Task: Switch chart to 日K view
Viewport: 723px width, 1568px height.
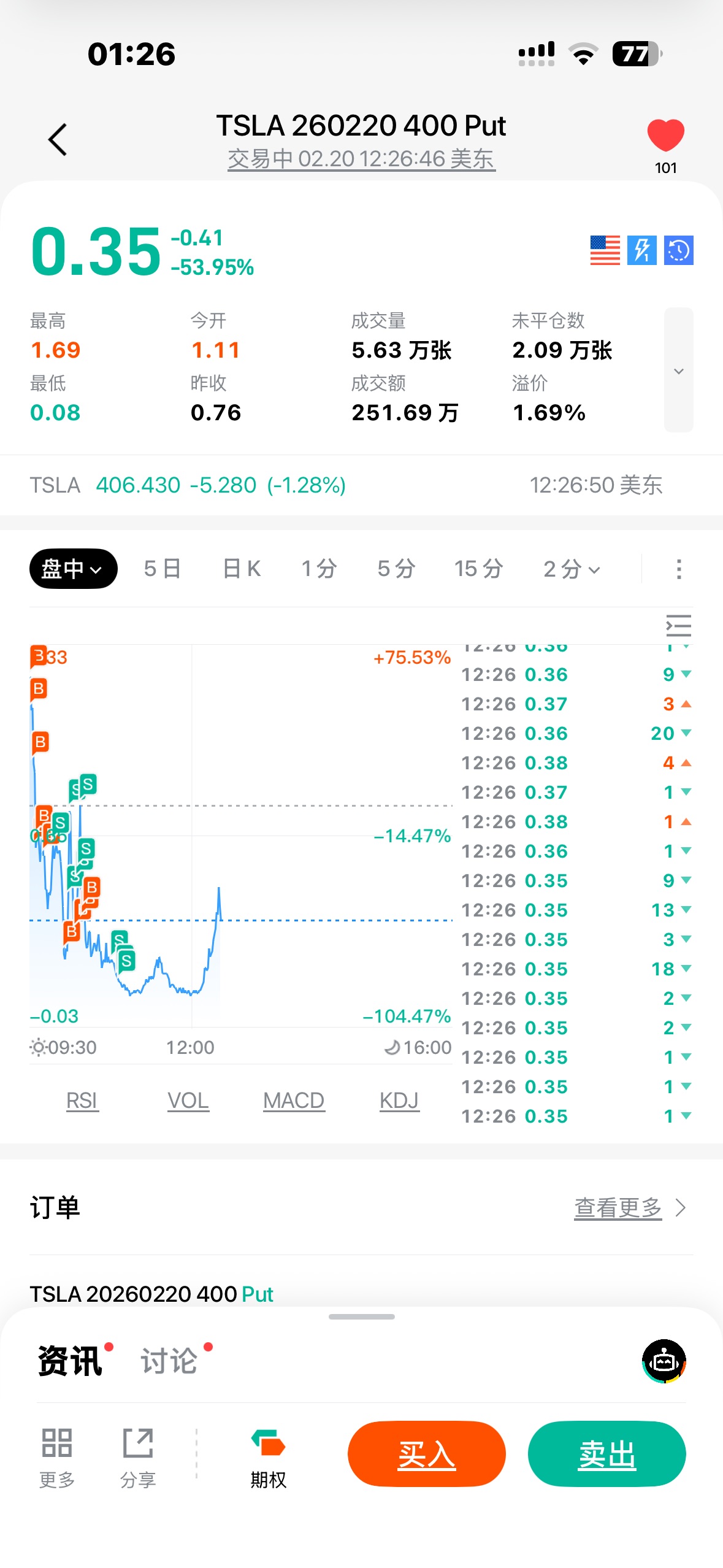Action: 242,569
